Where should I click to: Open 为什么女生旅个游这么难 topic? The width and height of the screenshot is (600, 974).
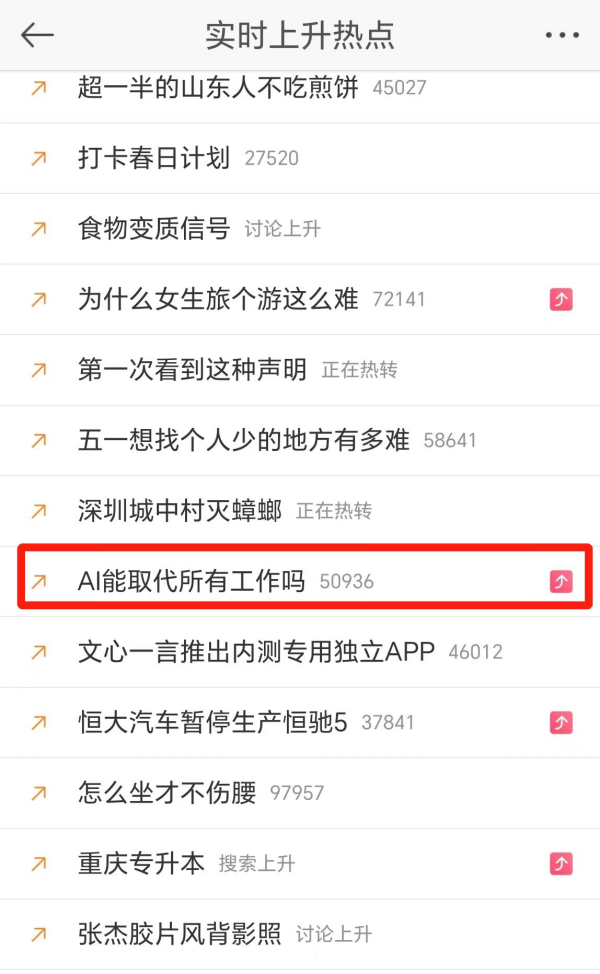218,299
